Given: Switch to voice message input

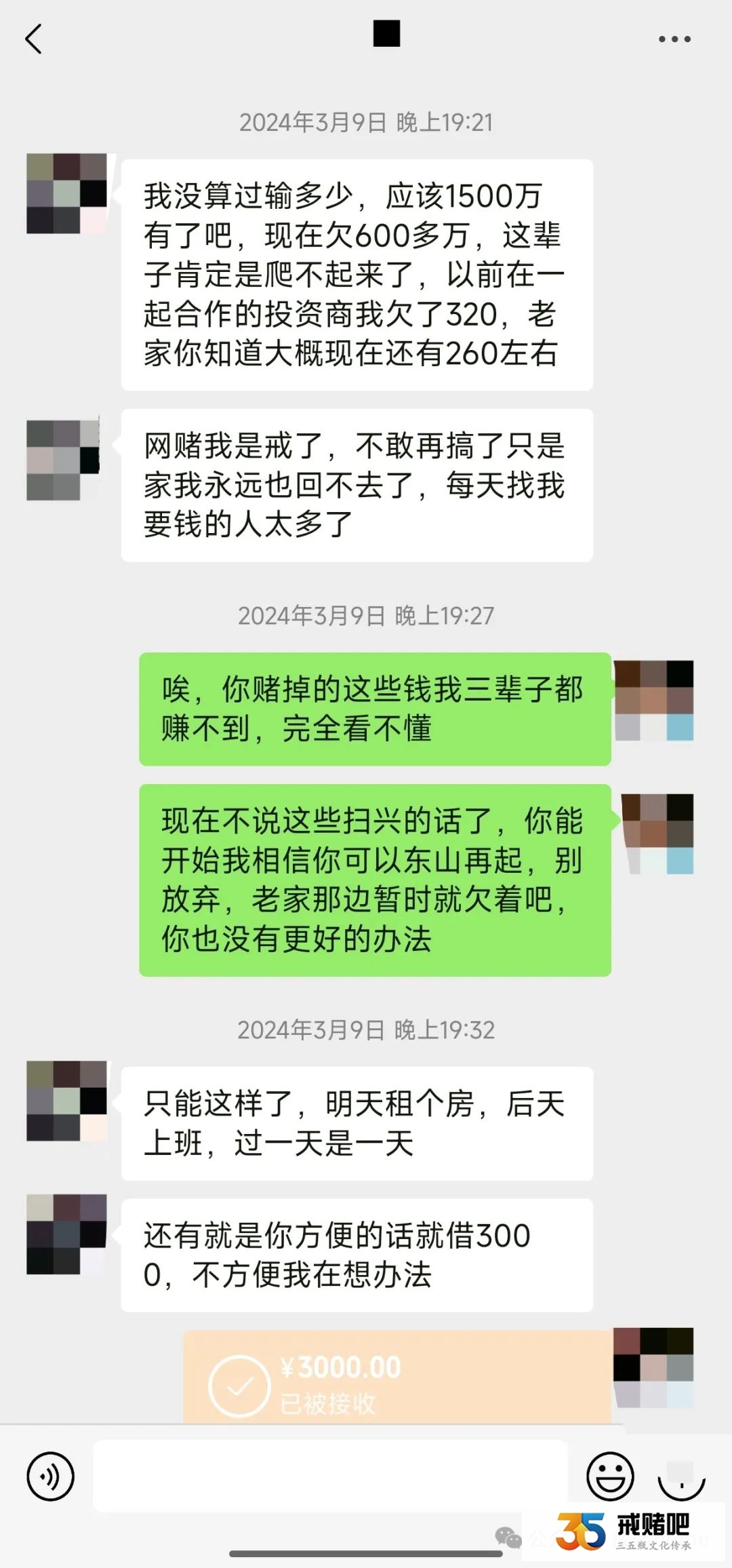Looking at the screenshot, I should click(50, 1476).
